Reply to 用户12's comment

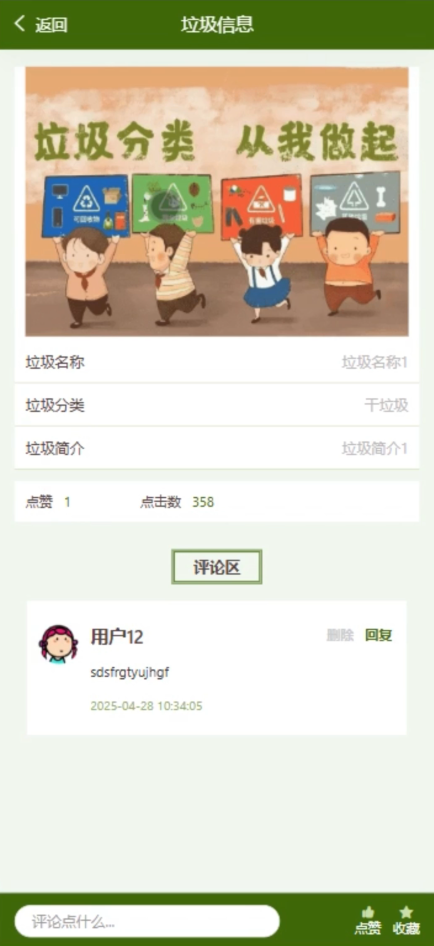(x=379, y=635)
